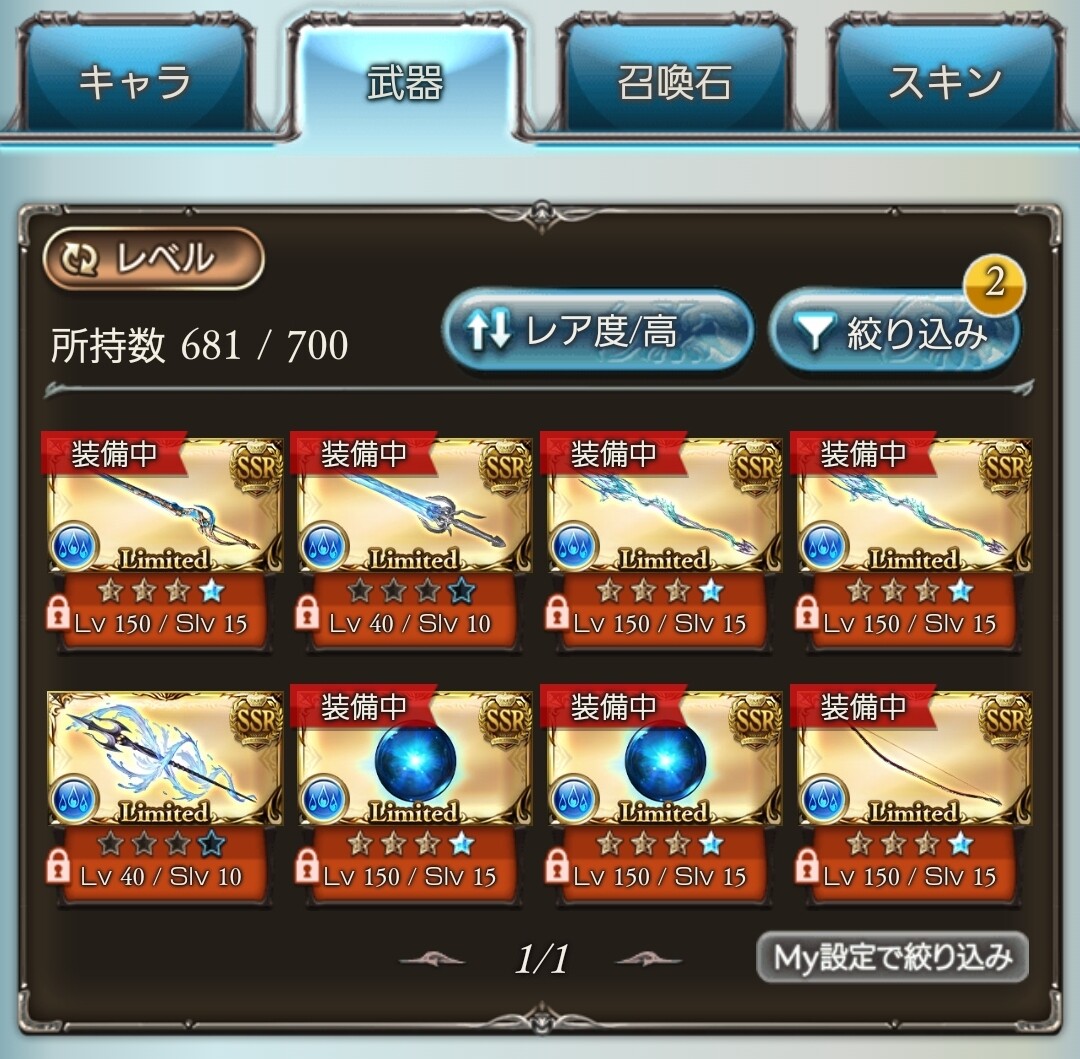Viewport: 1080px width, 1059px height.
Task: Toggle the レベル display button
Action: pyautogui.click(x=153, y=258)
